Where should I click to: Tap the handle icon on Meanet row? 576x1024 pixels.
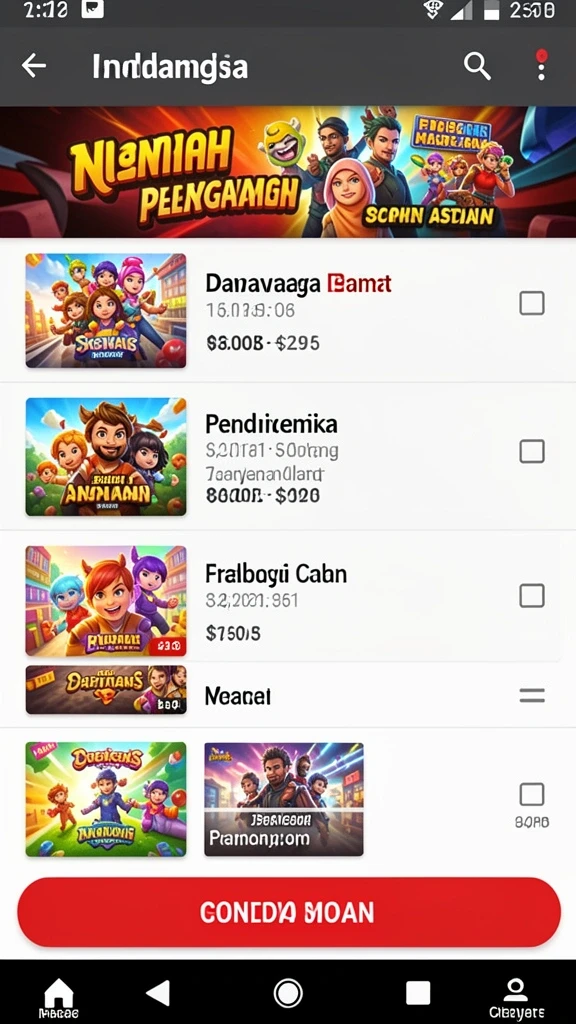pos(532,696)
